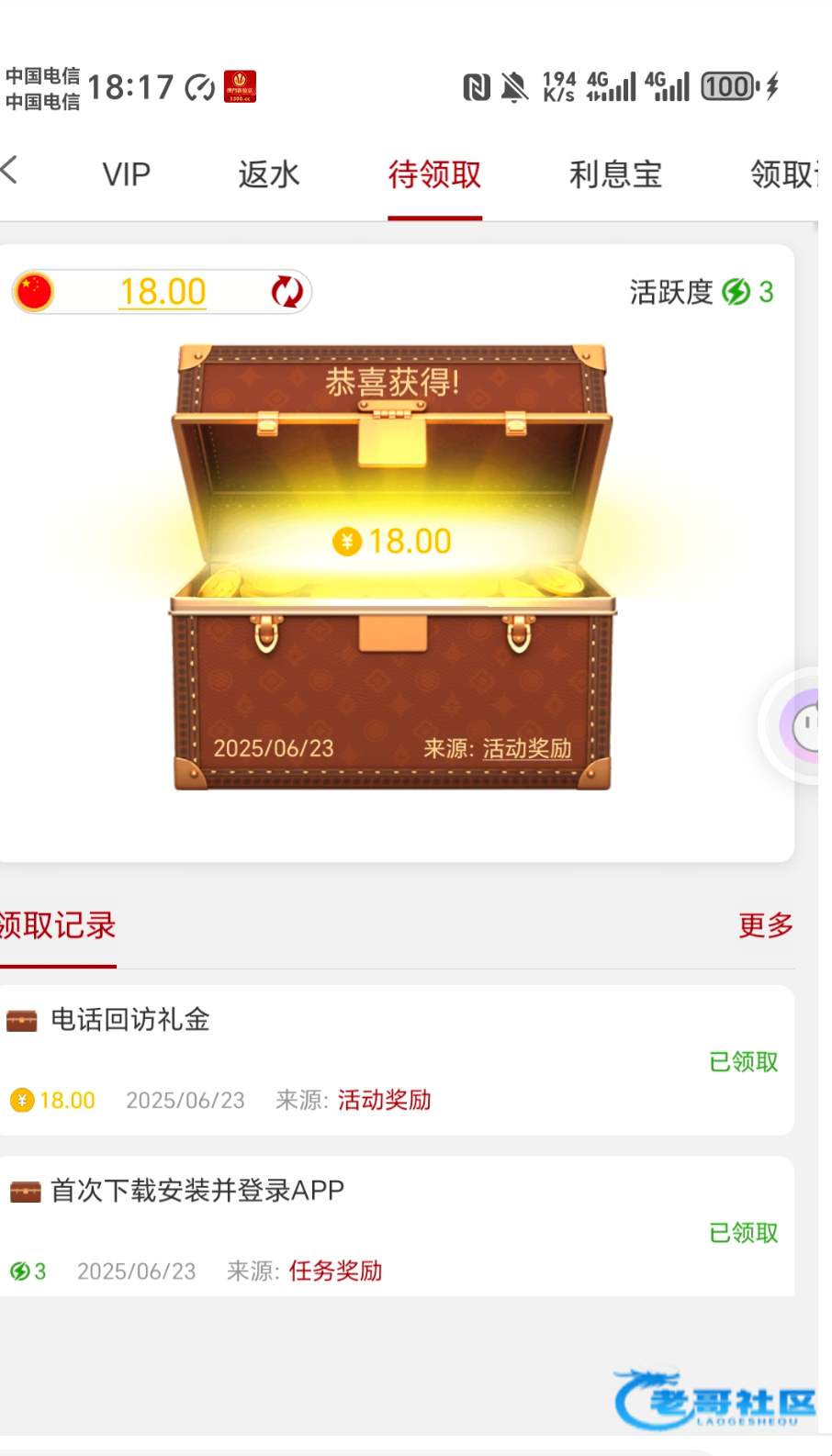Select the 领取记录 tab
The image size is (832, 1456).
57,925
